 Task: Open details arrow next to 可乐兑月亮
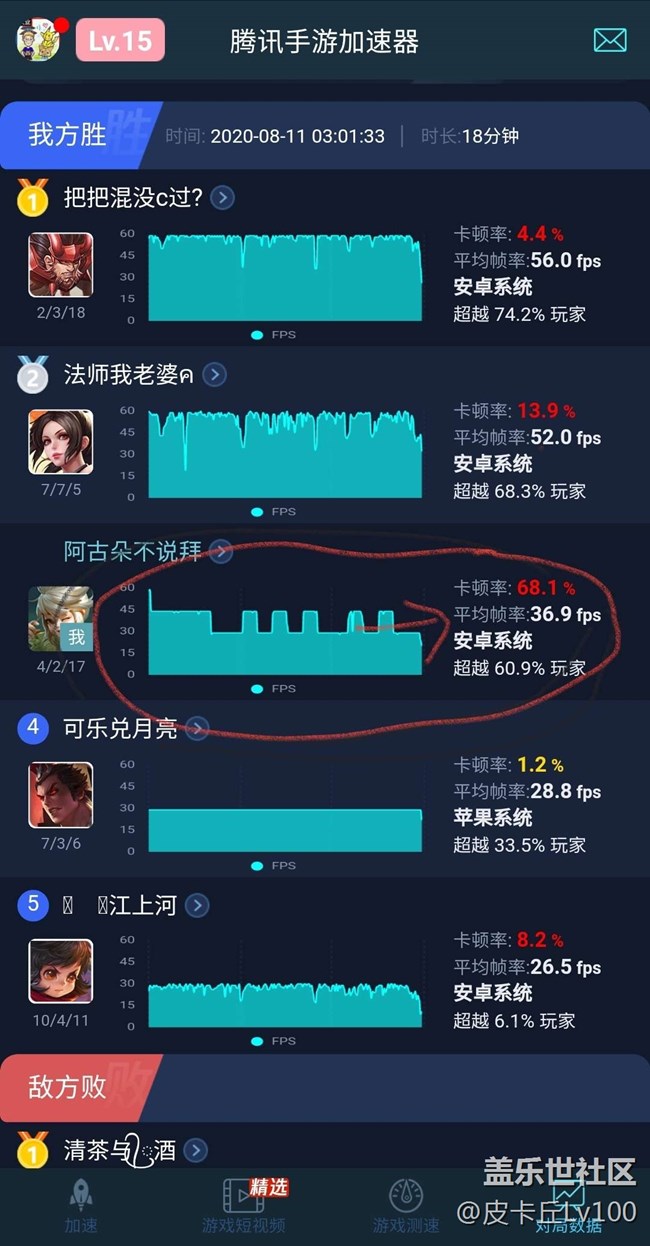pyautogui.click(x=197, y=728)
